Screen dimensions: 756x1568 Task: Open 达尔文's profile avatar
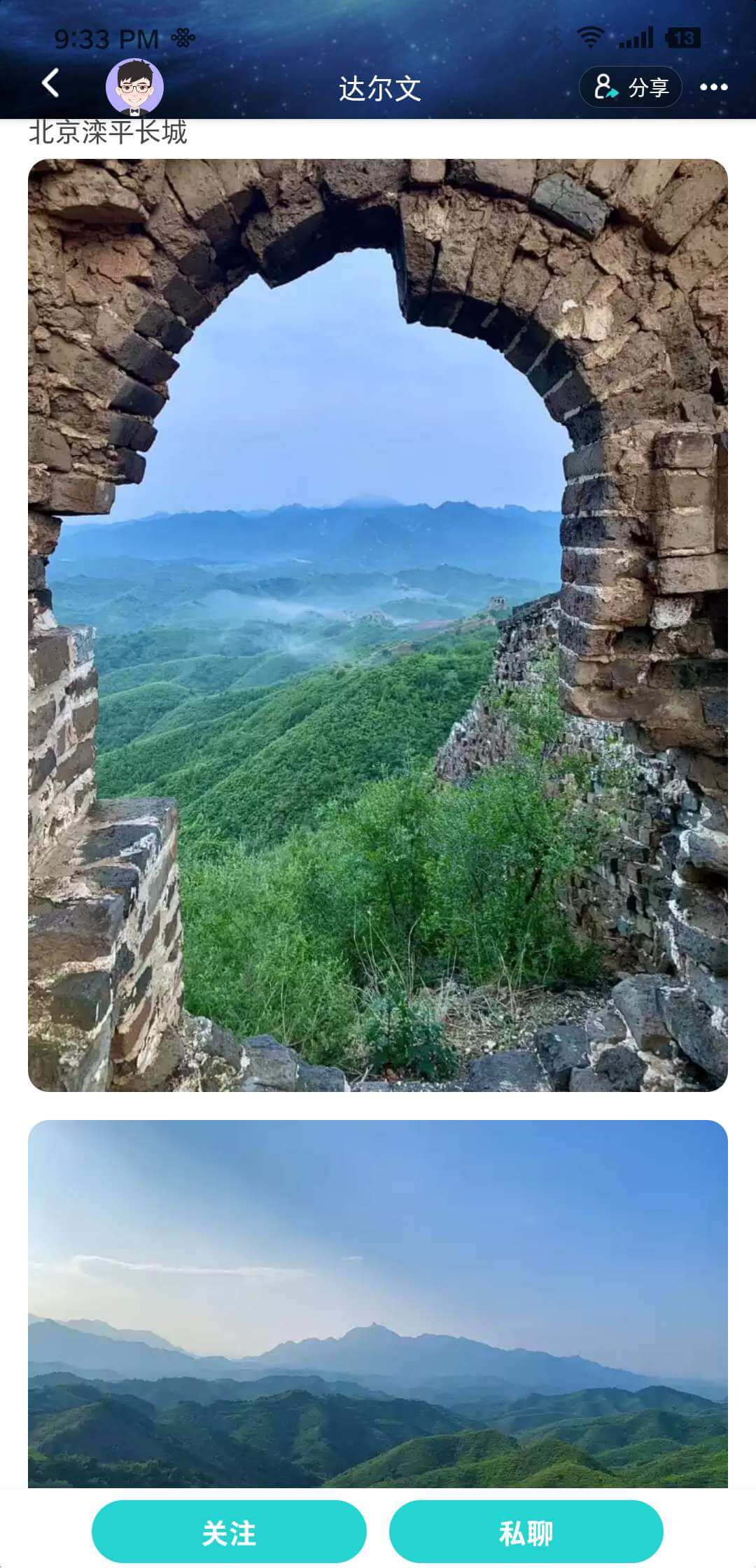click(x=134, y=87)
